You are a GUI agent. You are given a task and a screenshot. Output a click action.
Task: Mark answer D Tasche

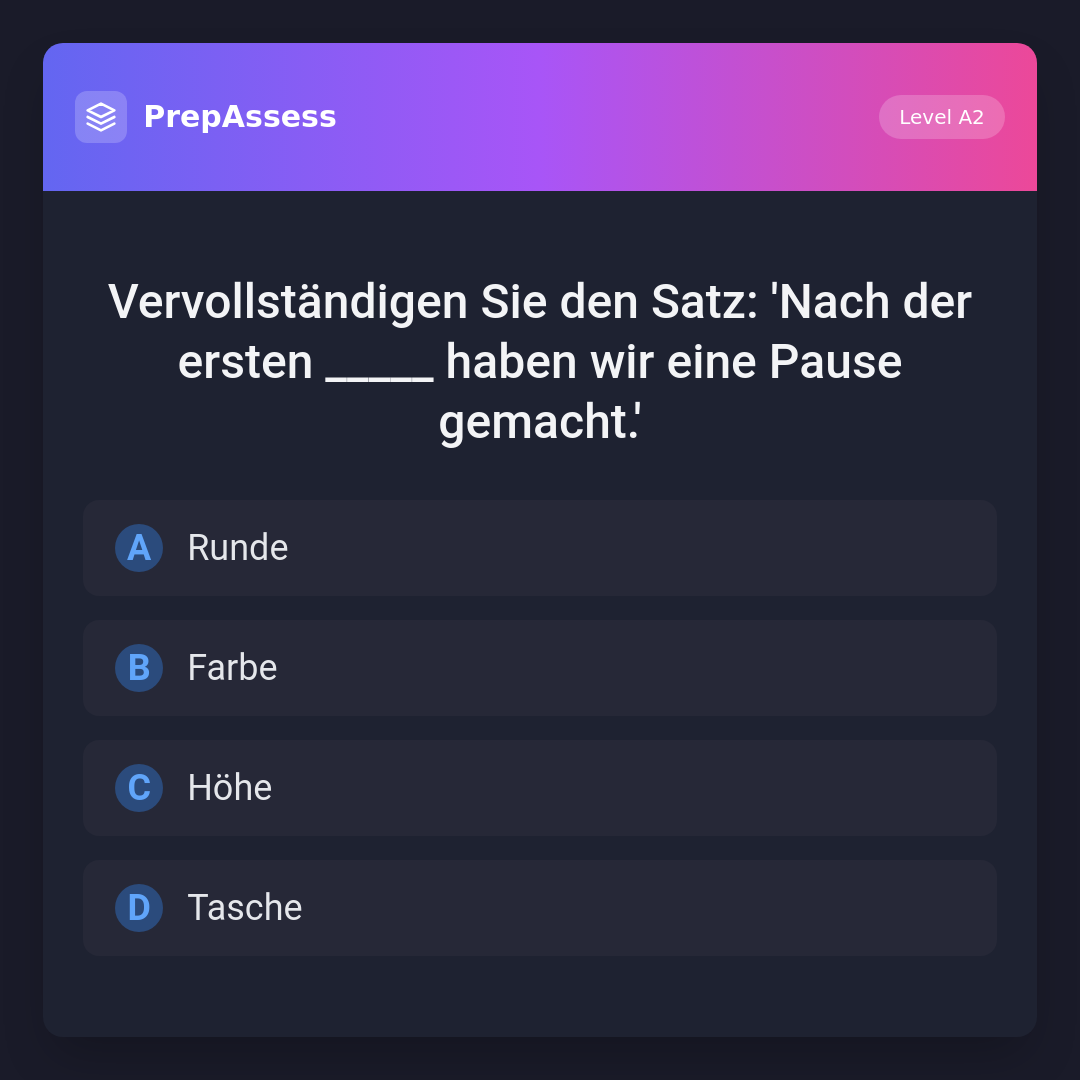(x=540, y=908)
